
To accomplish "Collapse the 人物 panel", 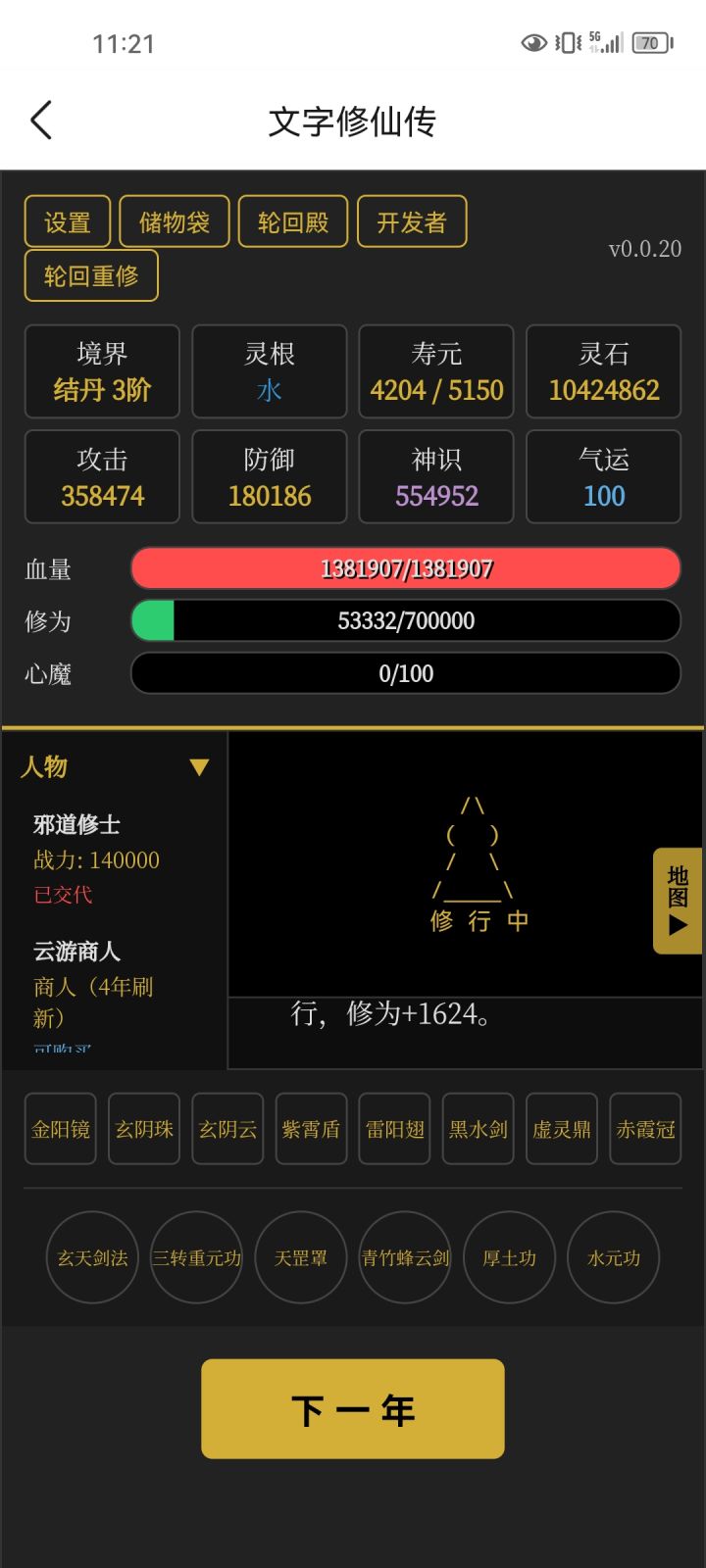I will click(x=201, y=767).
